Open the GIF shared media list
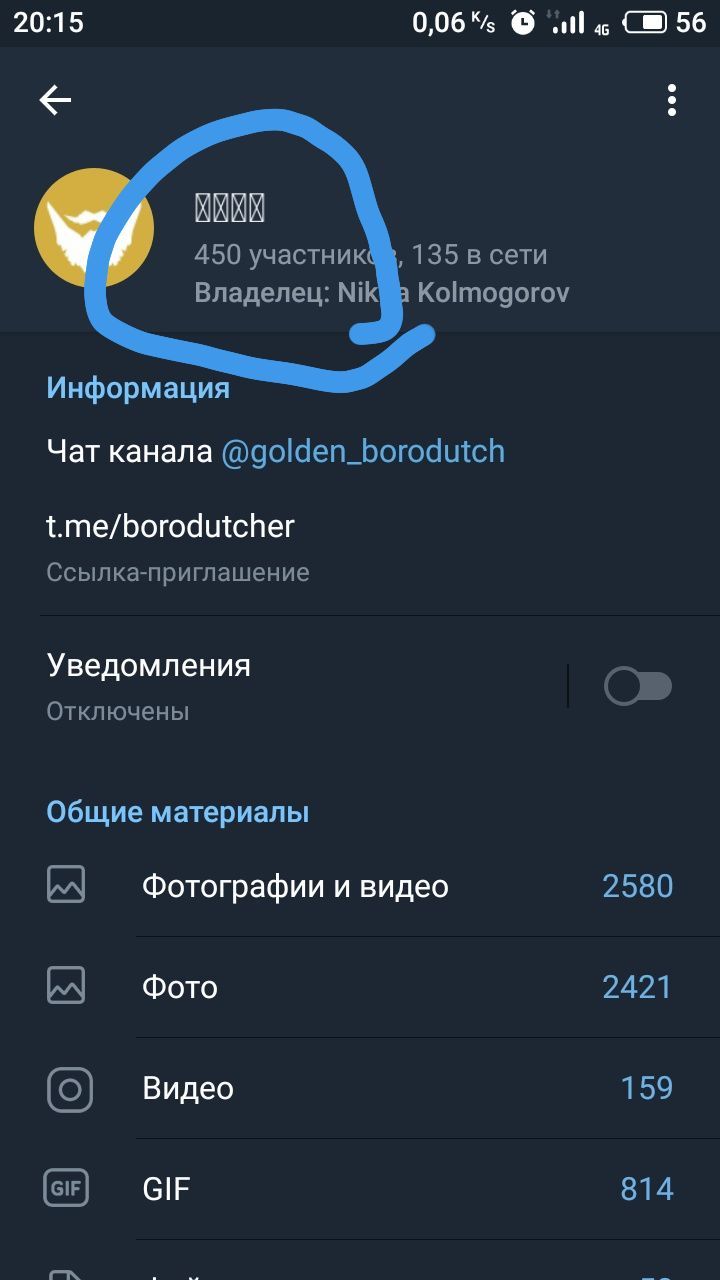720x1280 pixels. pos(360,1189)
